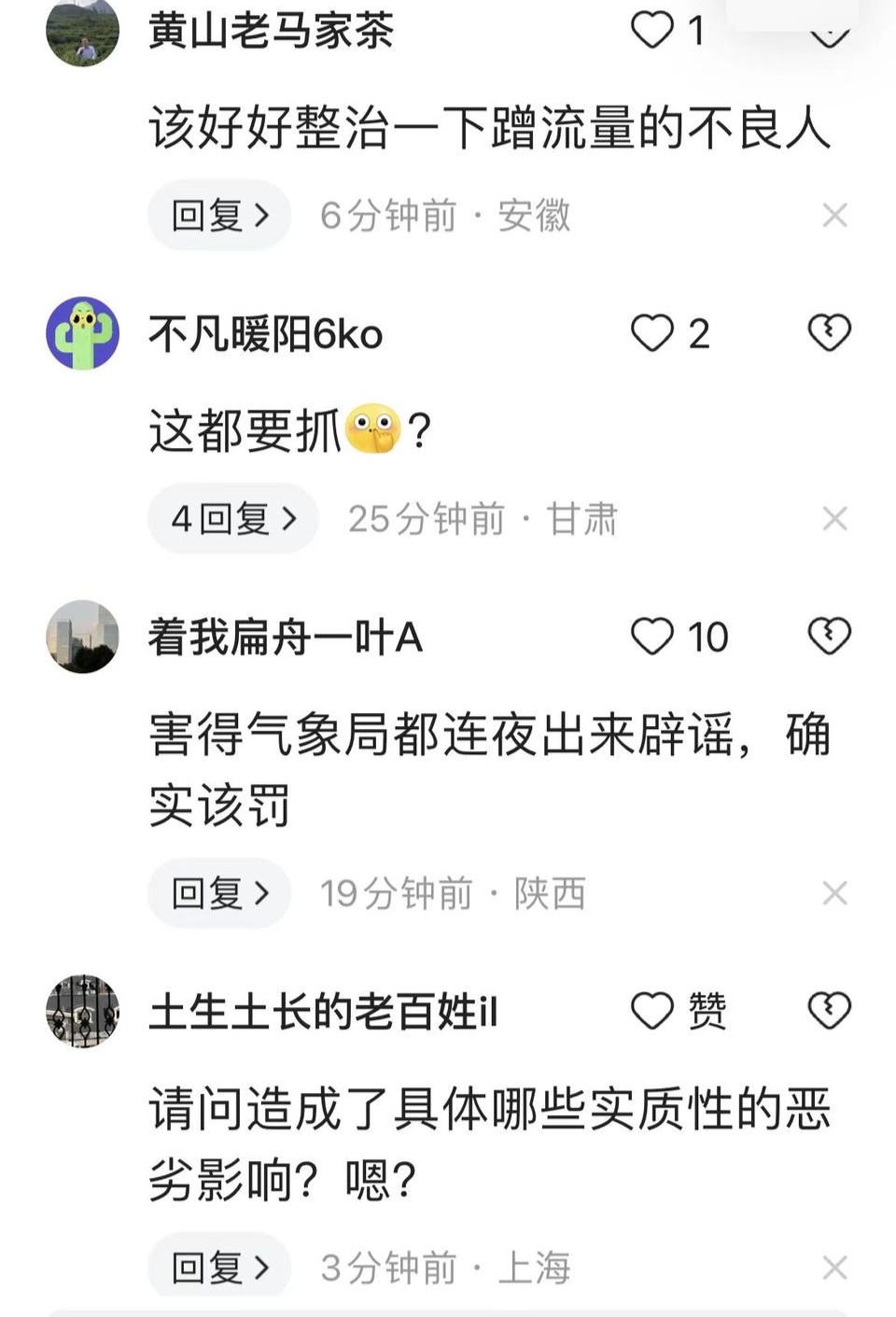Like the comment by 黄山老马家茶

(x=652, y=30)
